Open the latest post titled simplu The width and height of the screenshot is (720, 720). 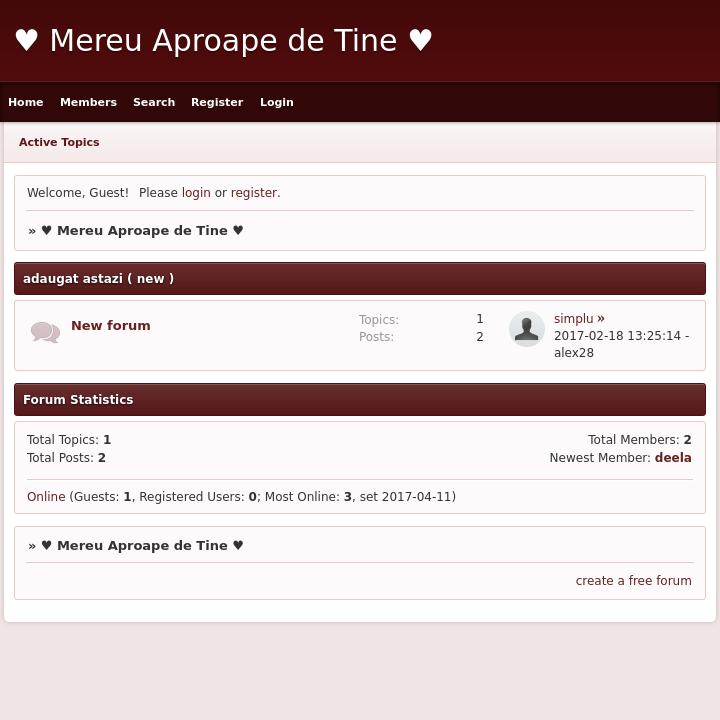pyautogui.click(x=574, y=319)
